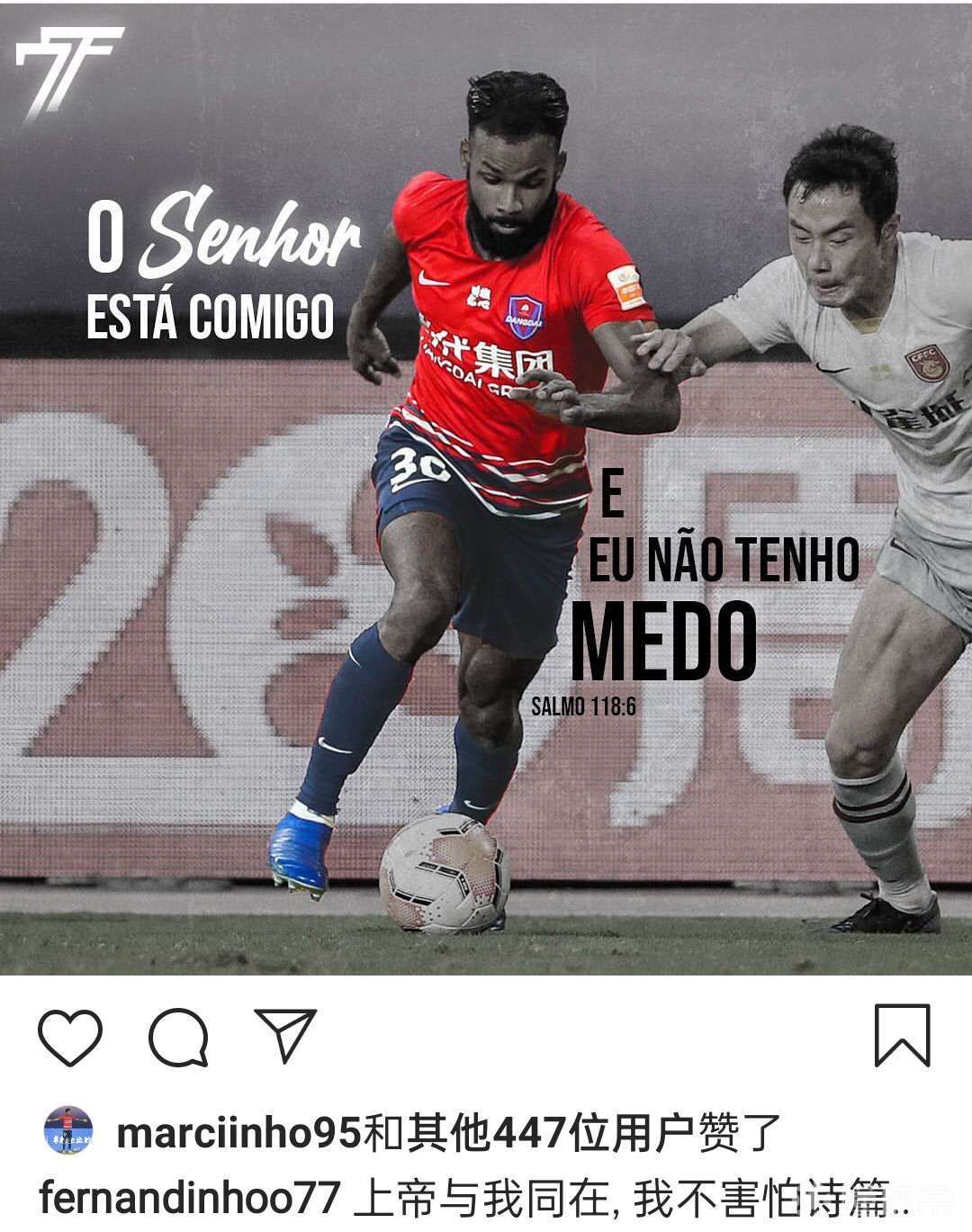
Task: View the post photo
Action: point(486,488)
